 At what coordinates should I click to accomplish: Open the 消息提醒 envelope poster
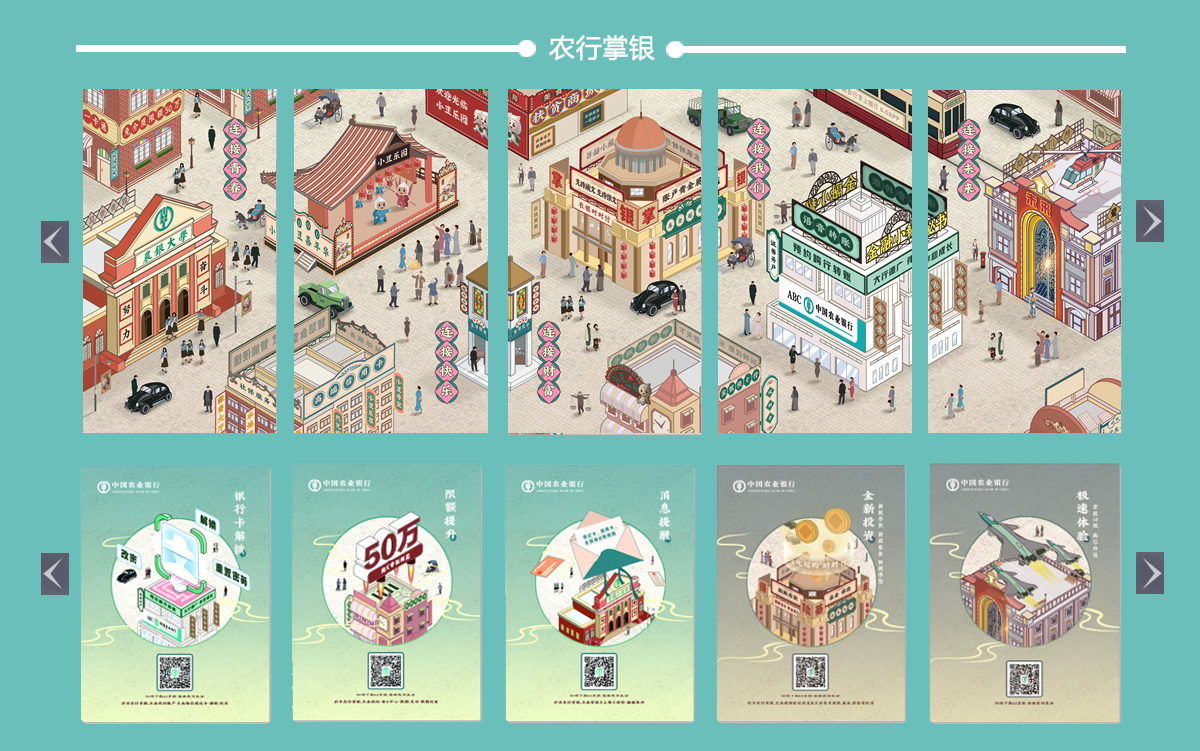coord(599,592)
